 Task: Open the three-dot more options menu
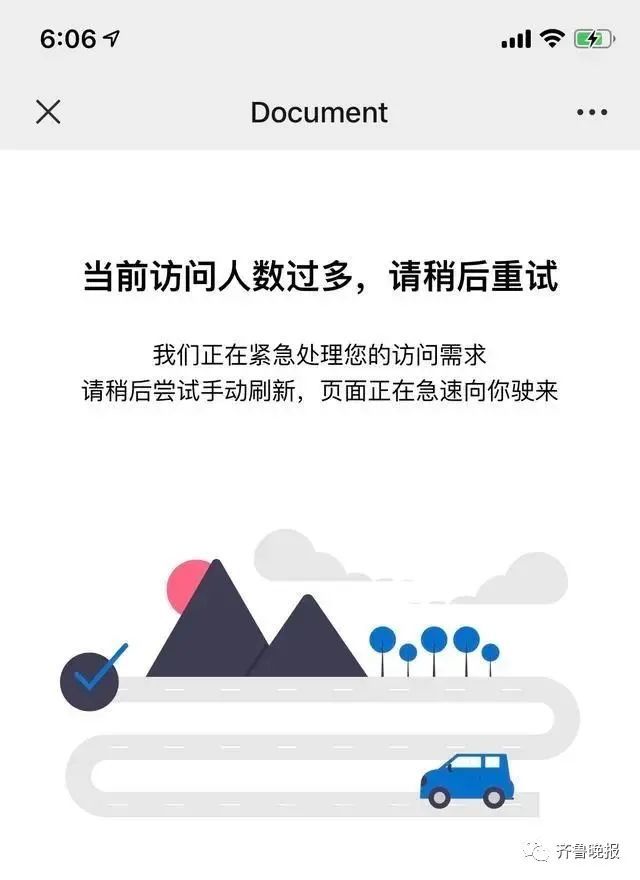[x=592, y=112]
